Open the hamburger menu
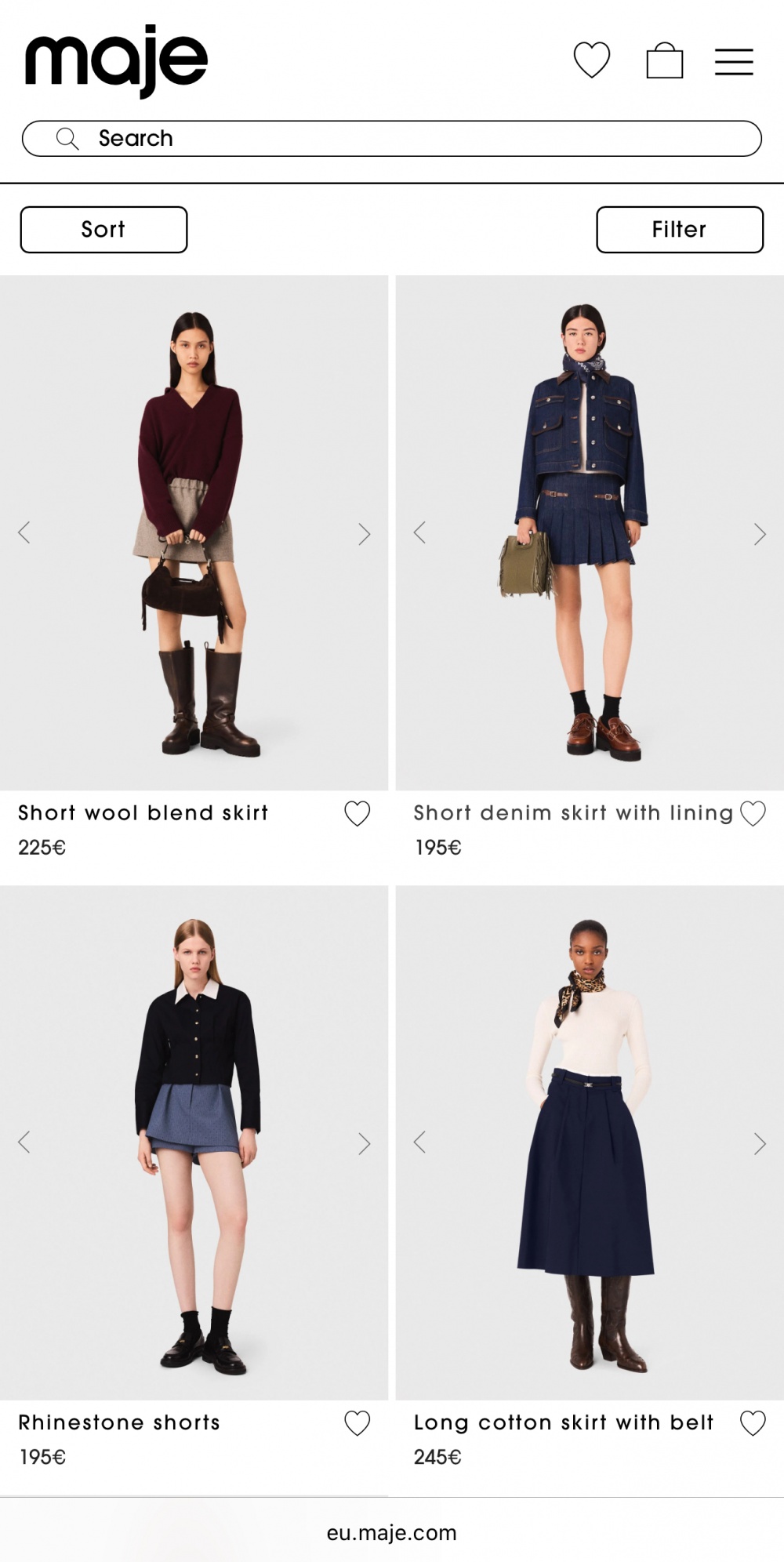The width and height of the screenshot is (784, 1562). pos(734,62)
